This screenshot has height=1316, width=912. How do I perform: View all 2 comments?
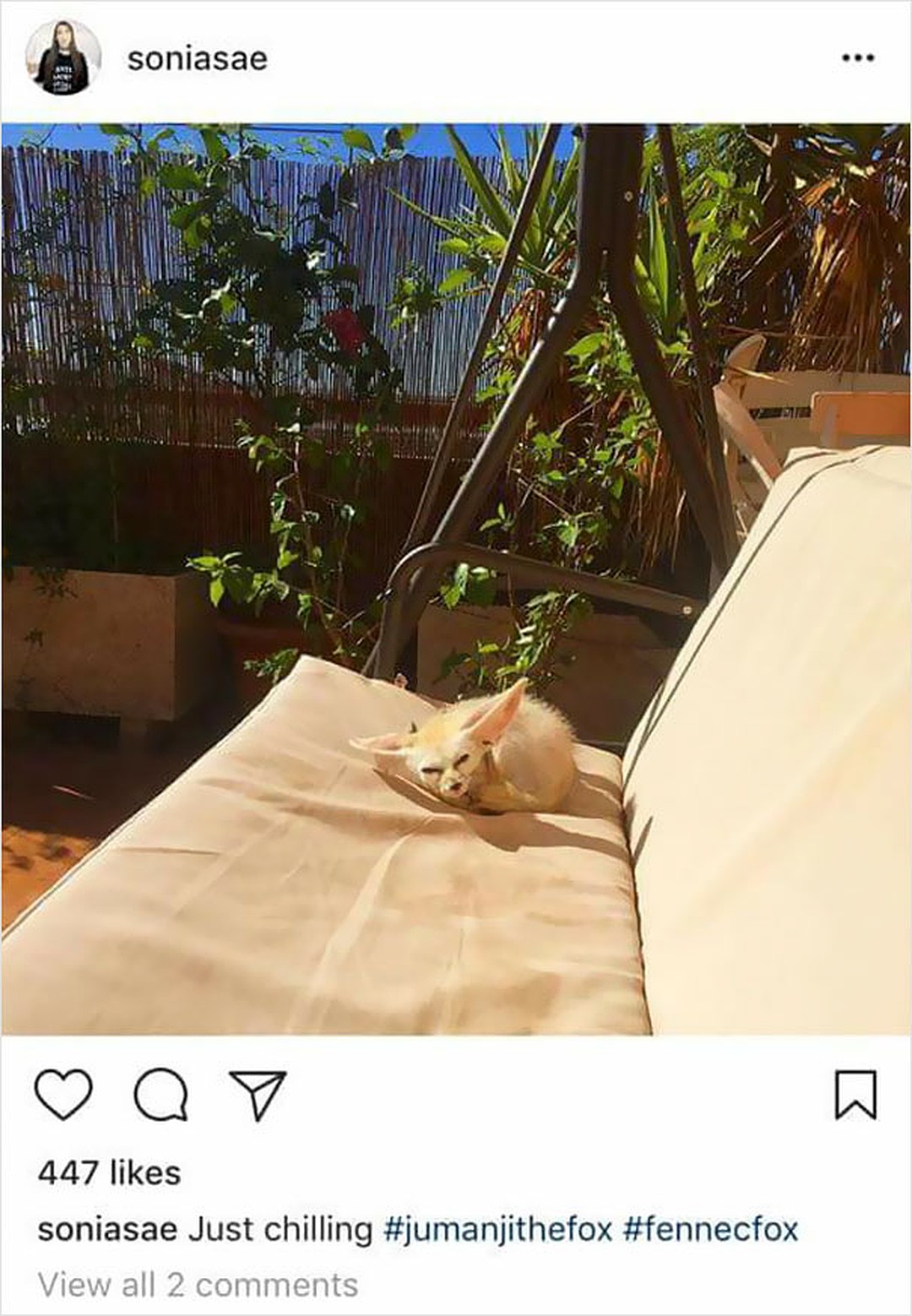point(198,1285)
